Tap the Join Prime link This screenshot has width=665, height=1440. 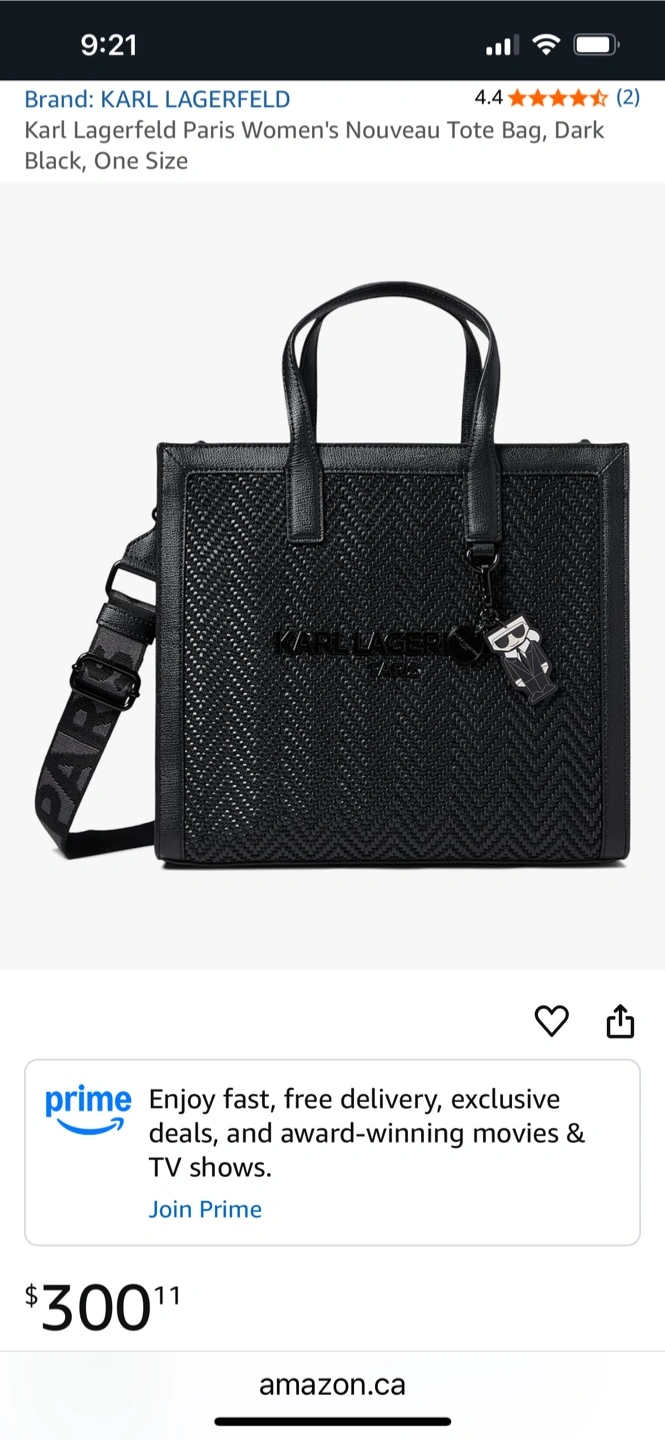tap(205, 1209)
